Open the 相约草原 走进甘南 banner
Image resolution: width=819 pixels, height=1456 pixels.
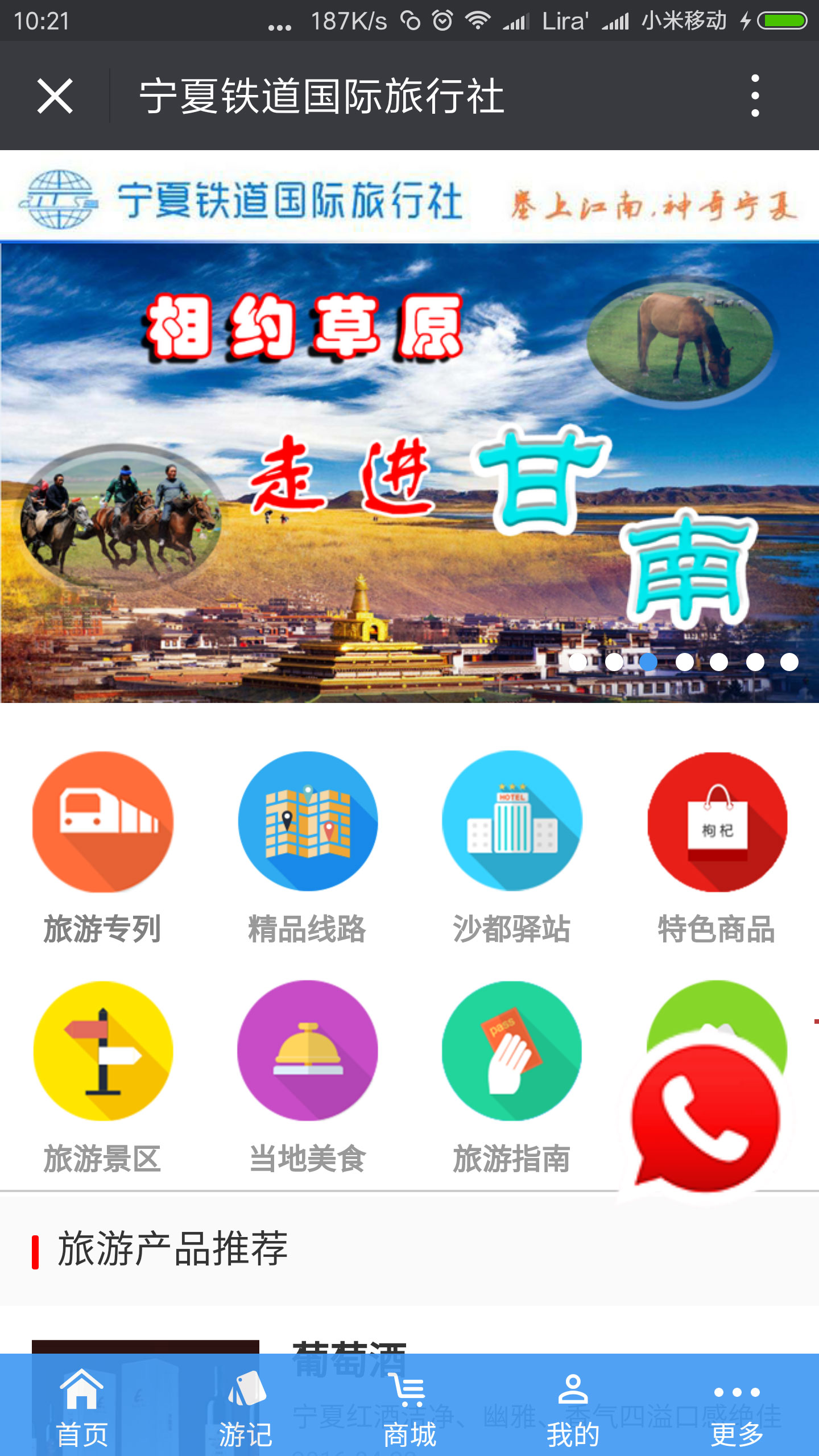tap(409, 472)
